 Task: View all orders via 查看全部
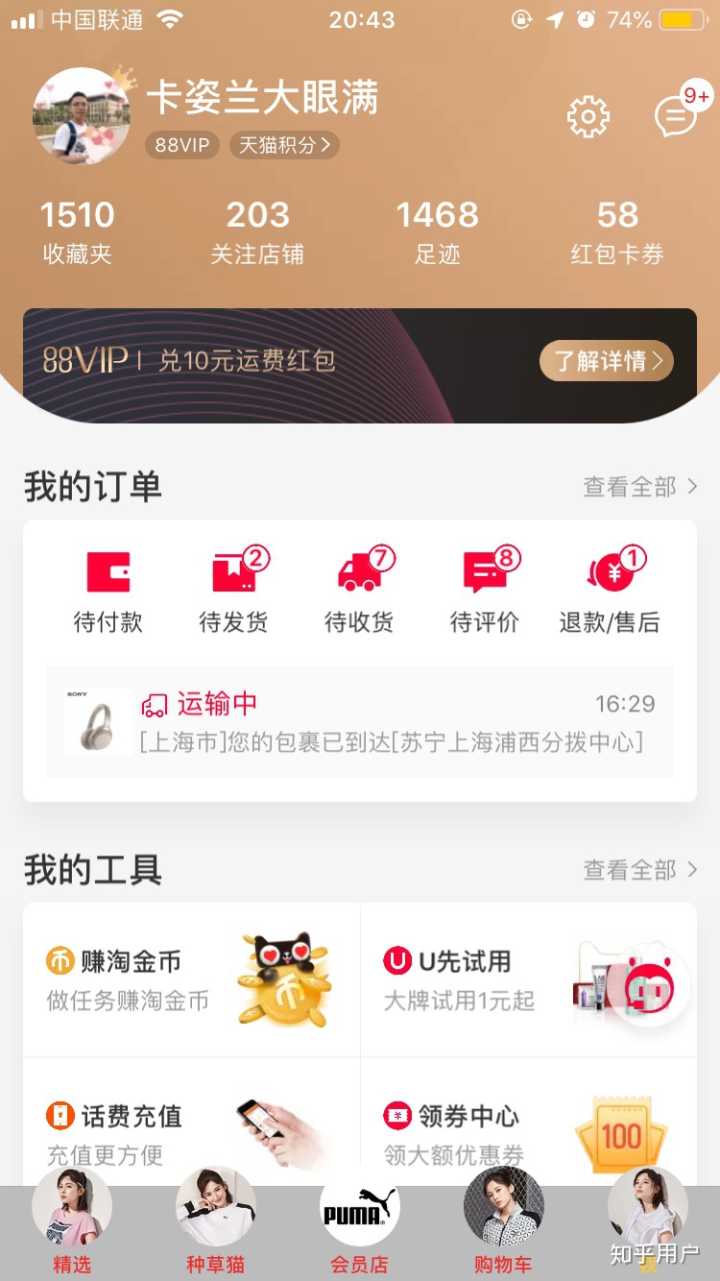640,487
